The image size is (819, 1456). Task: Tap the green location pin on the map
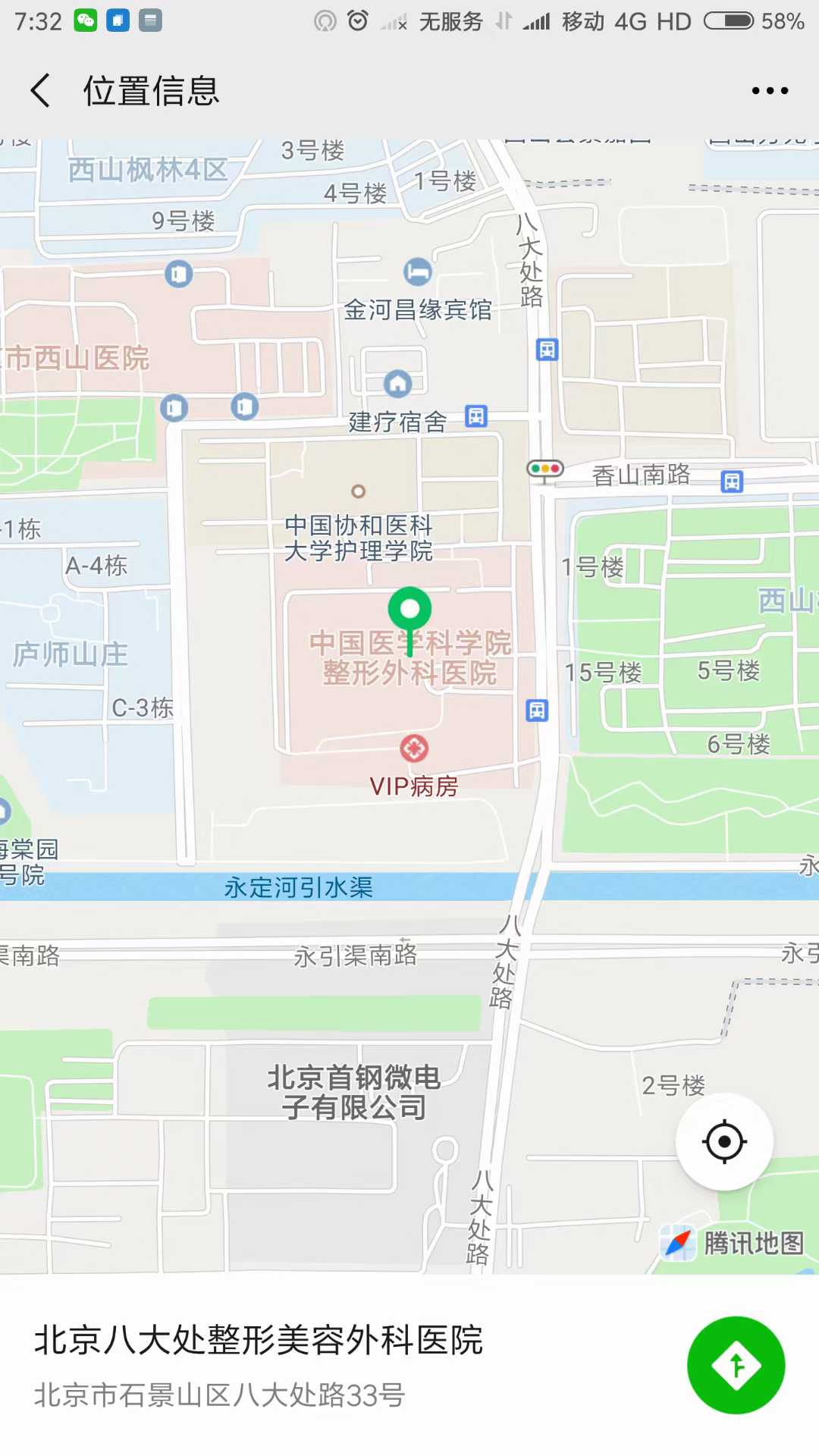pyautogui.click(x=409, y=611)
